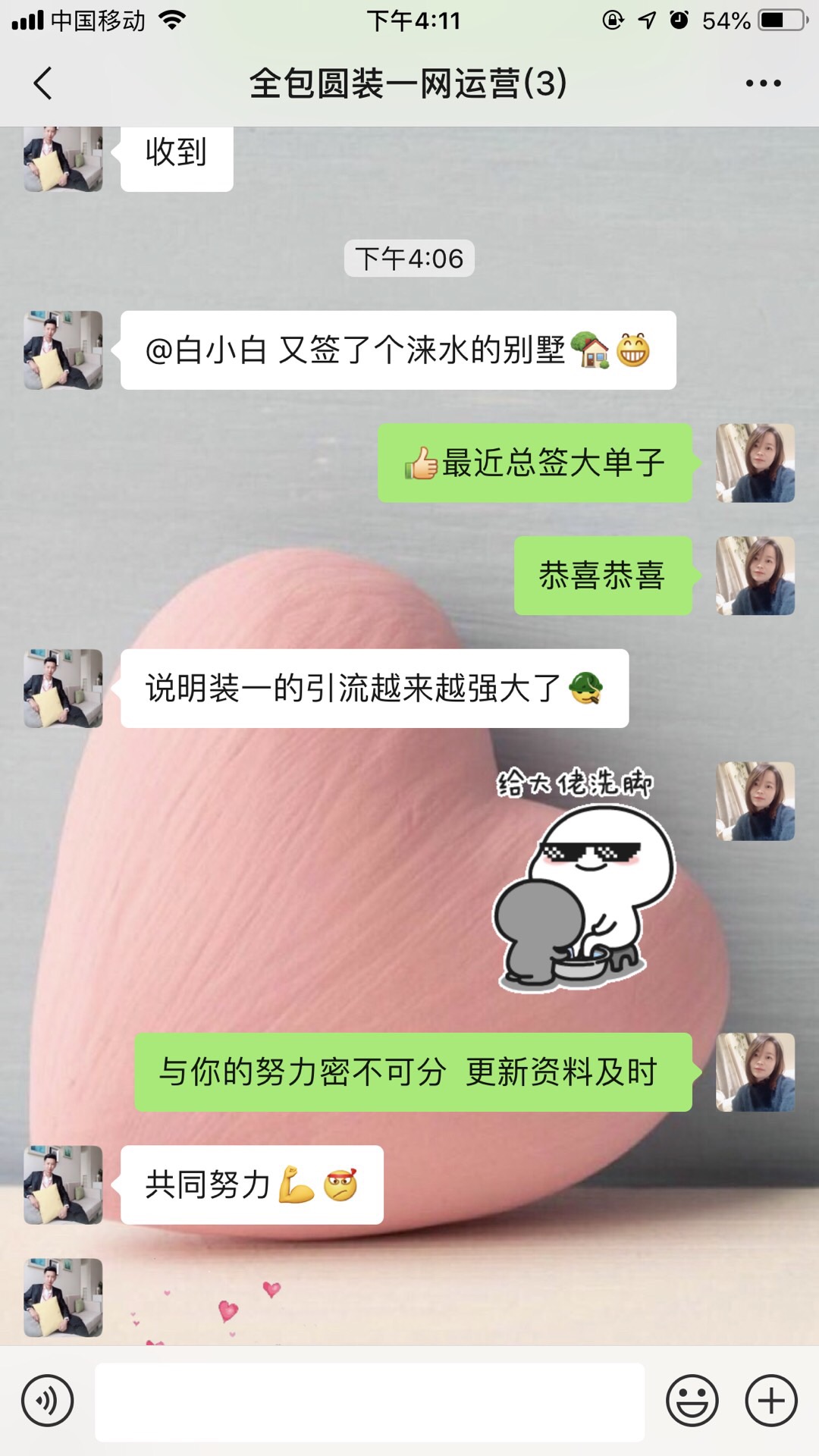The height and width of the screenshot is (1456, 819).
Task: Tap my avatar next to 最近总签大单子
Action: (x=755, y=463)
